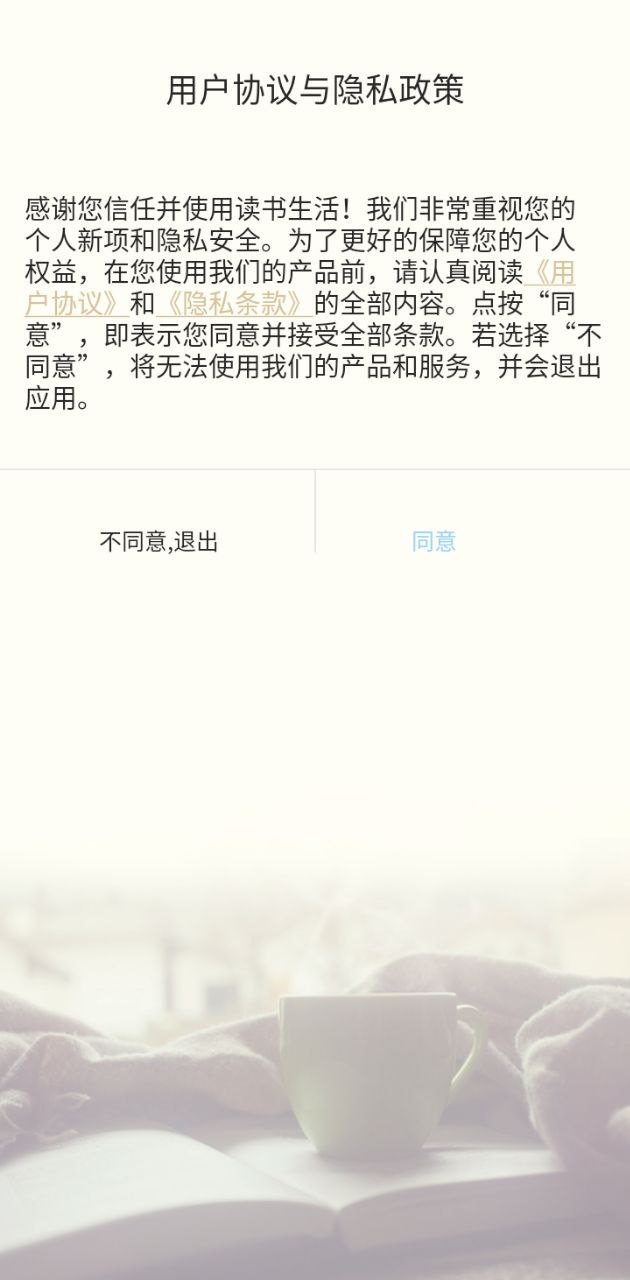Open the 《隐私条款》 link
The width and height of the screenshot is (630, 1280).
pos(234,303)
